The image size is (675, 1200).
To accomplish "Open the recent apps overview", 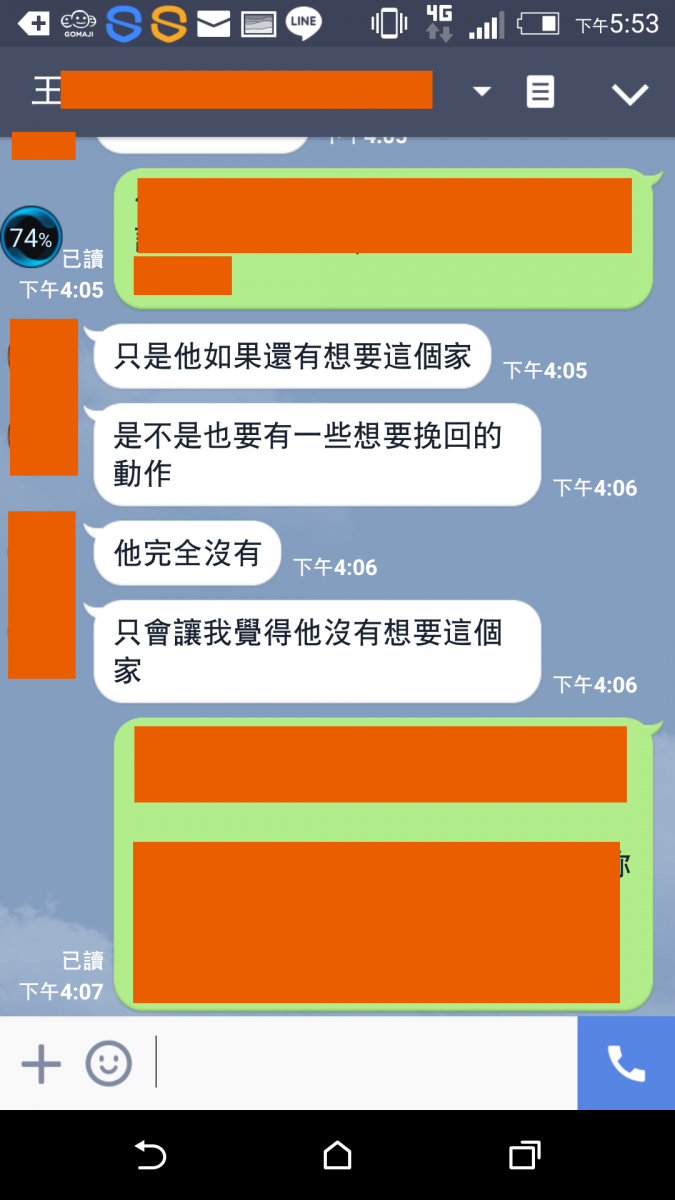I will click(524, 1156).
